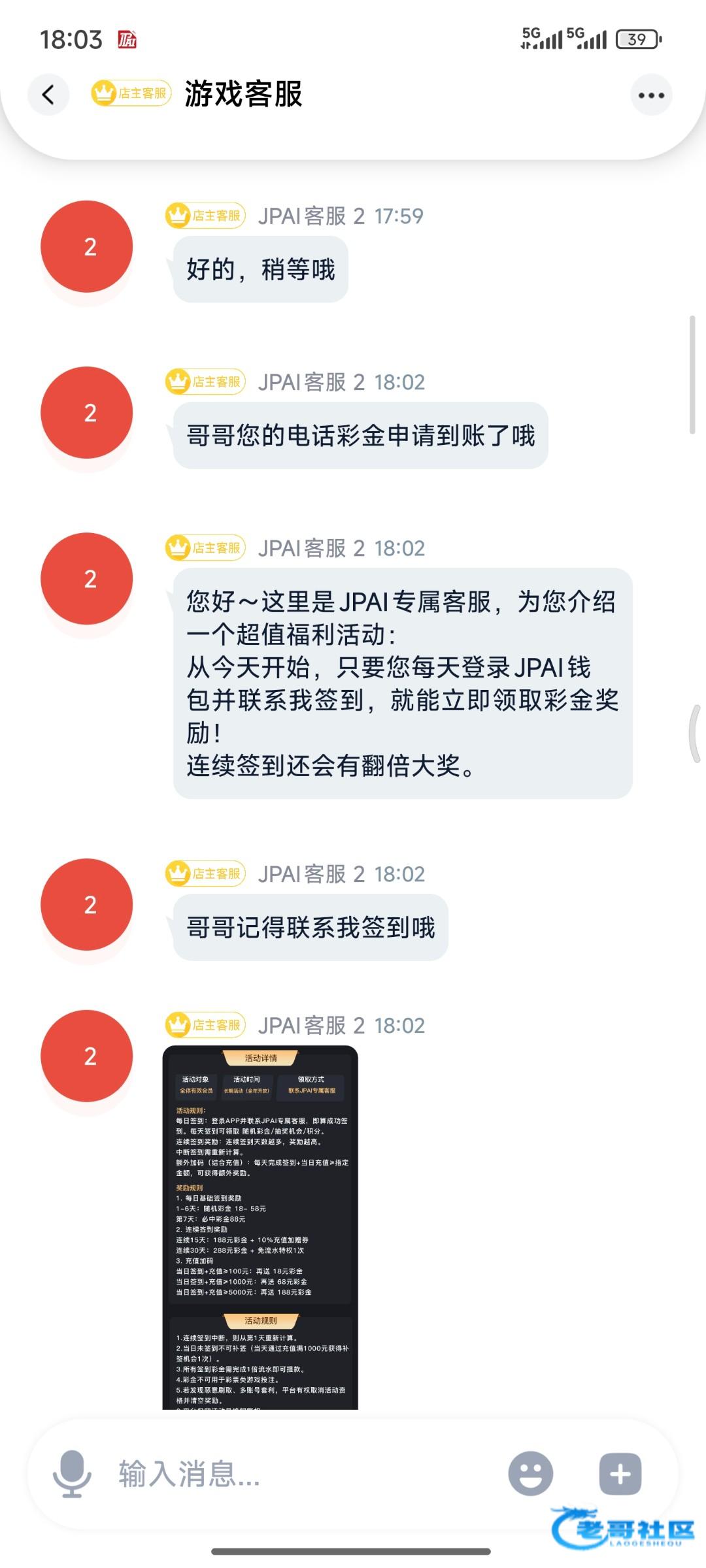Open the emoji picker
Screen dimensions: 706x1568
(531, 1474)
